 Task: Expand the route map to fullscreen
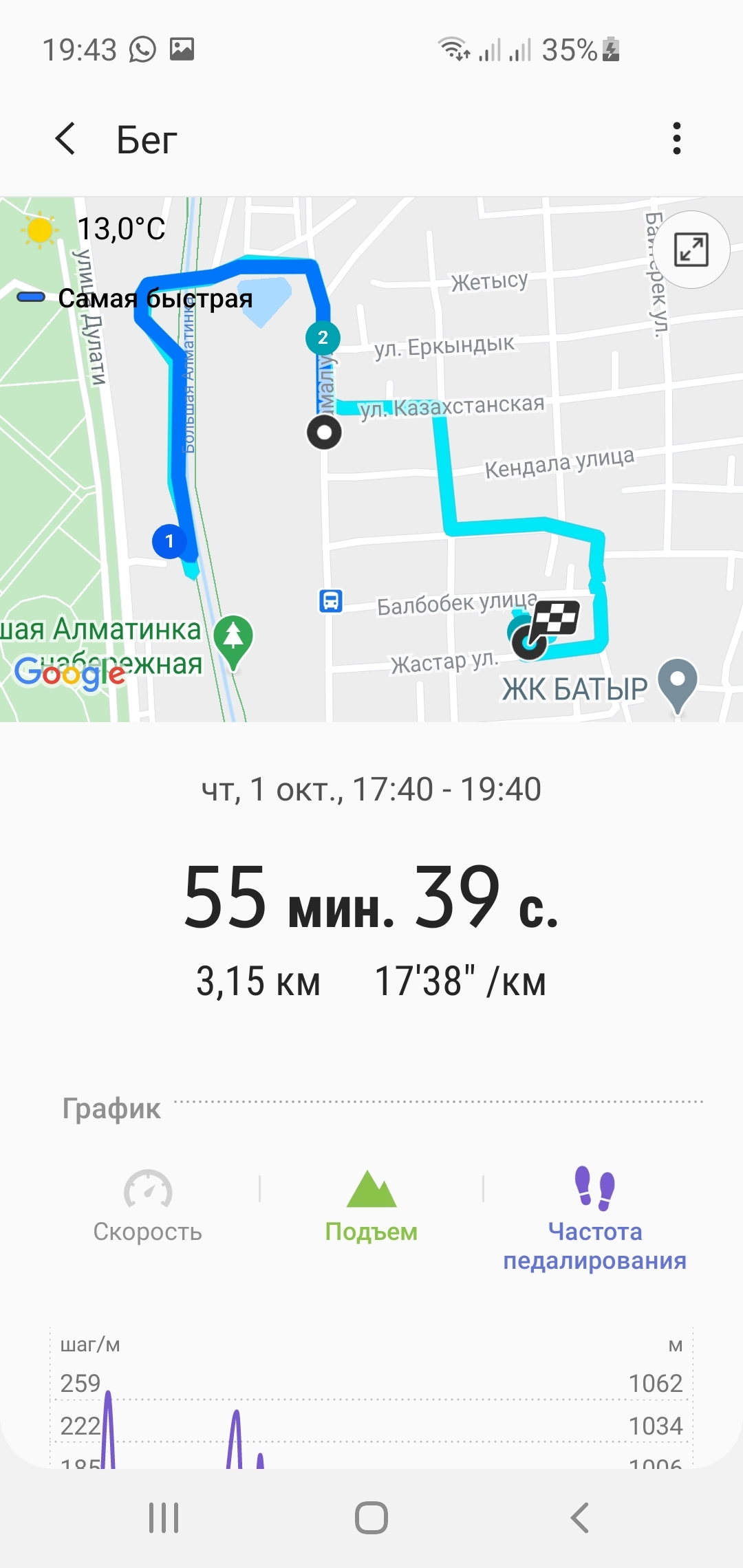(x=691, y=250)
